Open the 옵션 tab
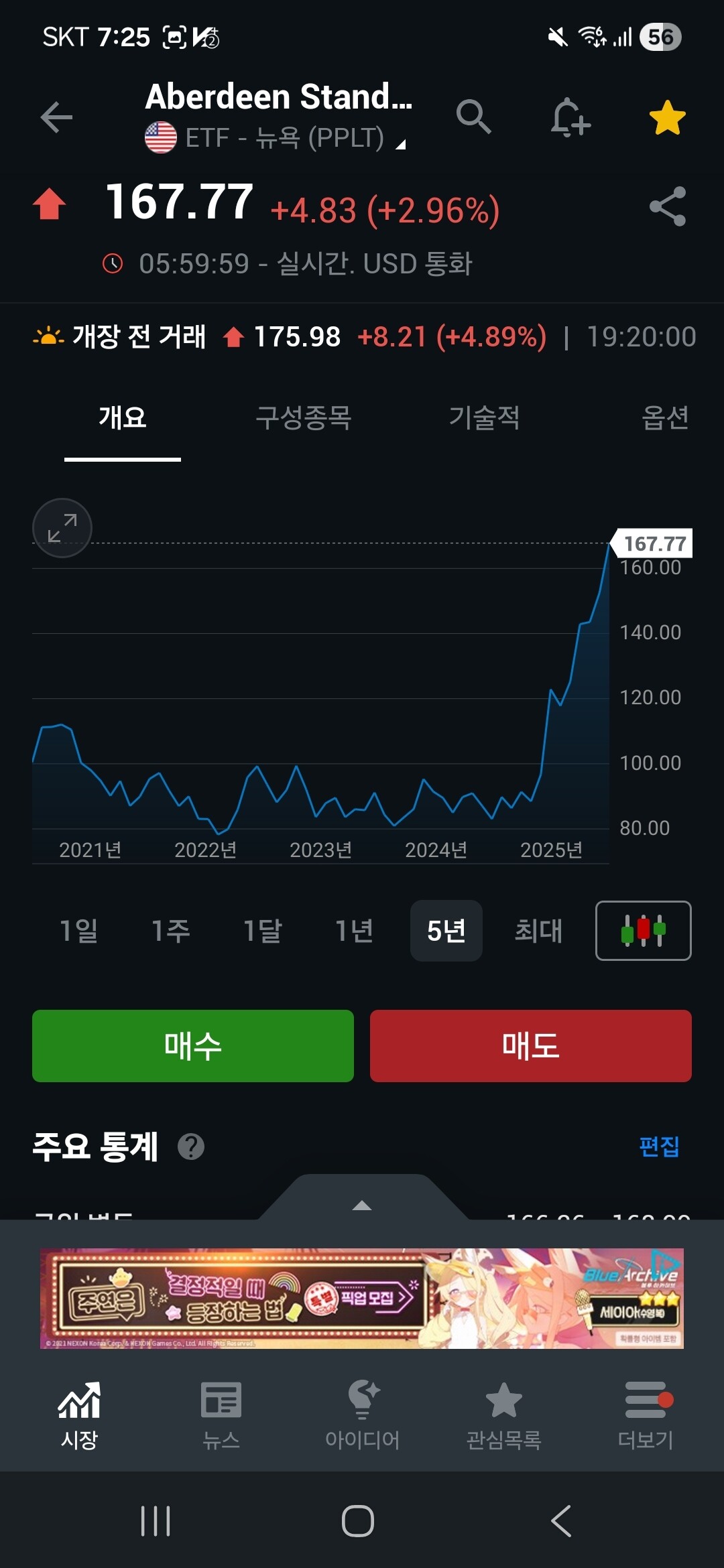 point(664,417)
